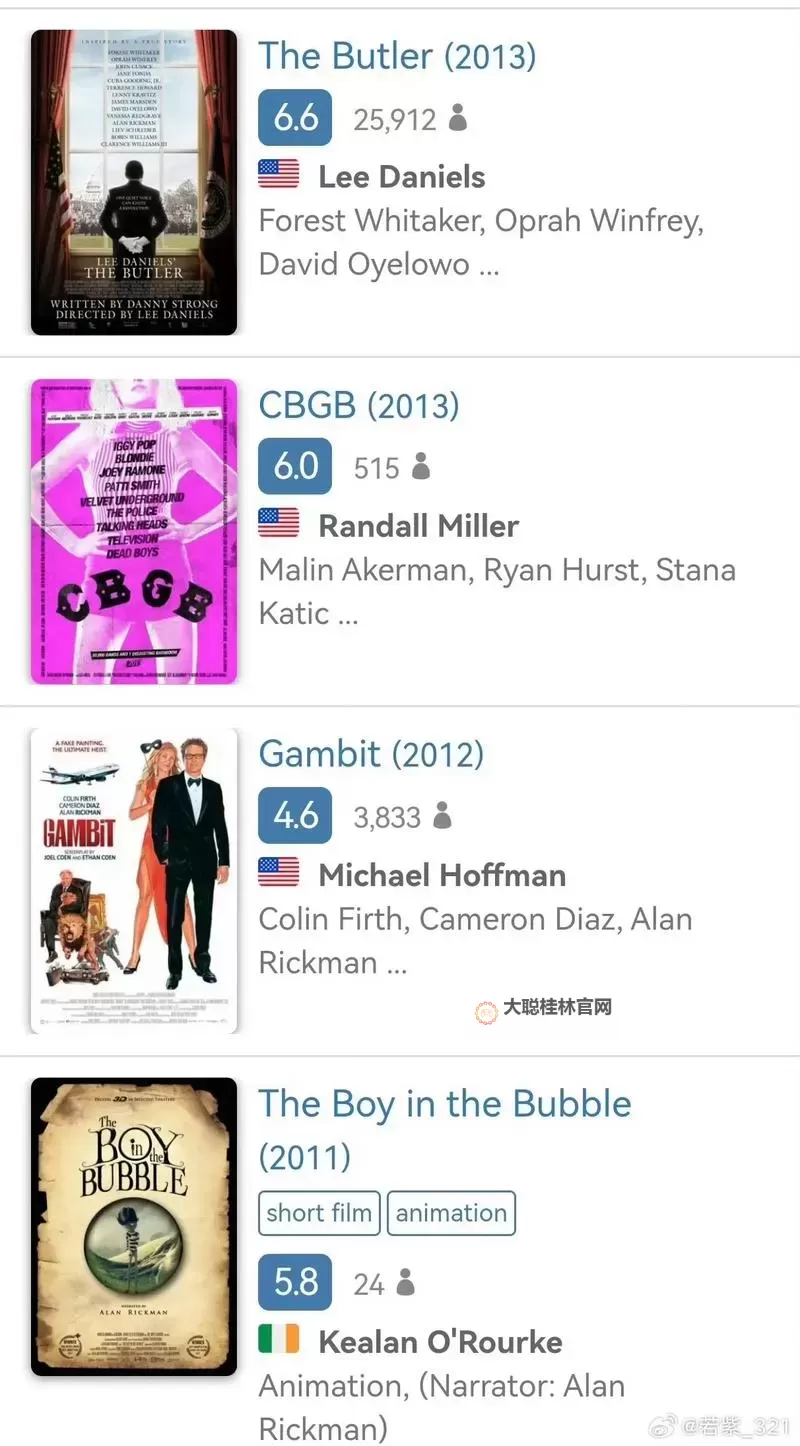Open The Boy in the Bubble title
This screenshot has height=1446, width=800.
pos(445,1104)
